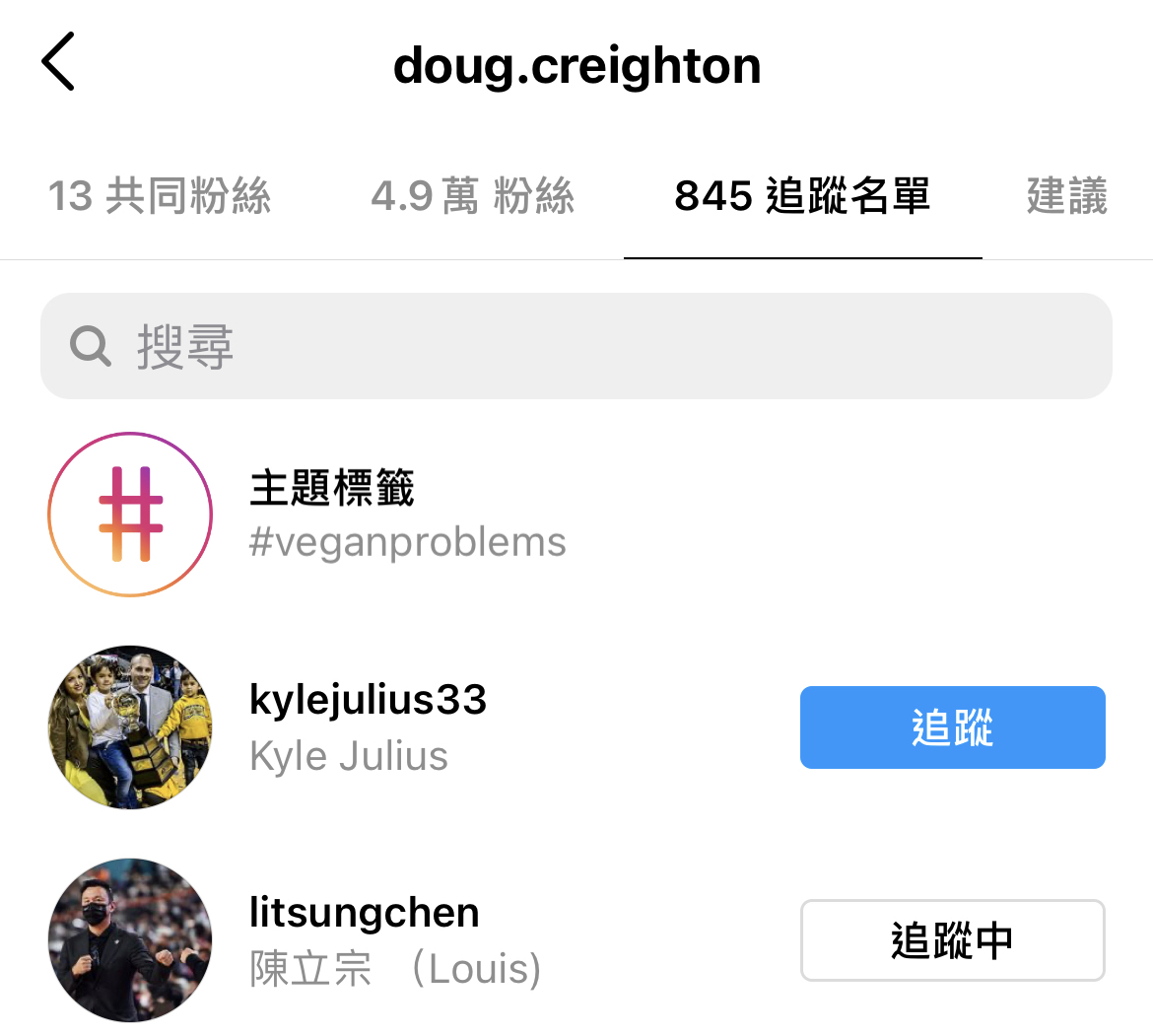
Task: Open the 主題標籤 #veganproblems row
Action: click(407, 515)
